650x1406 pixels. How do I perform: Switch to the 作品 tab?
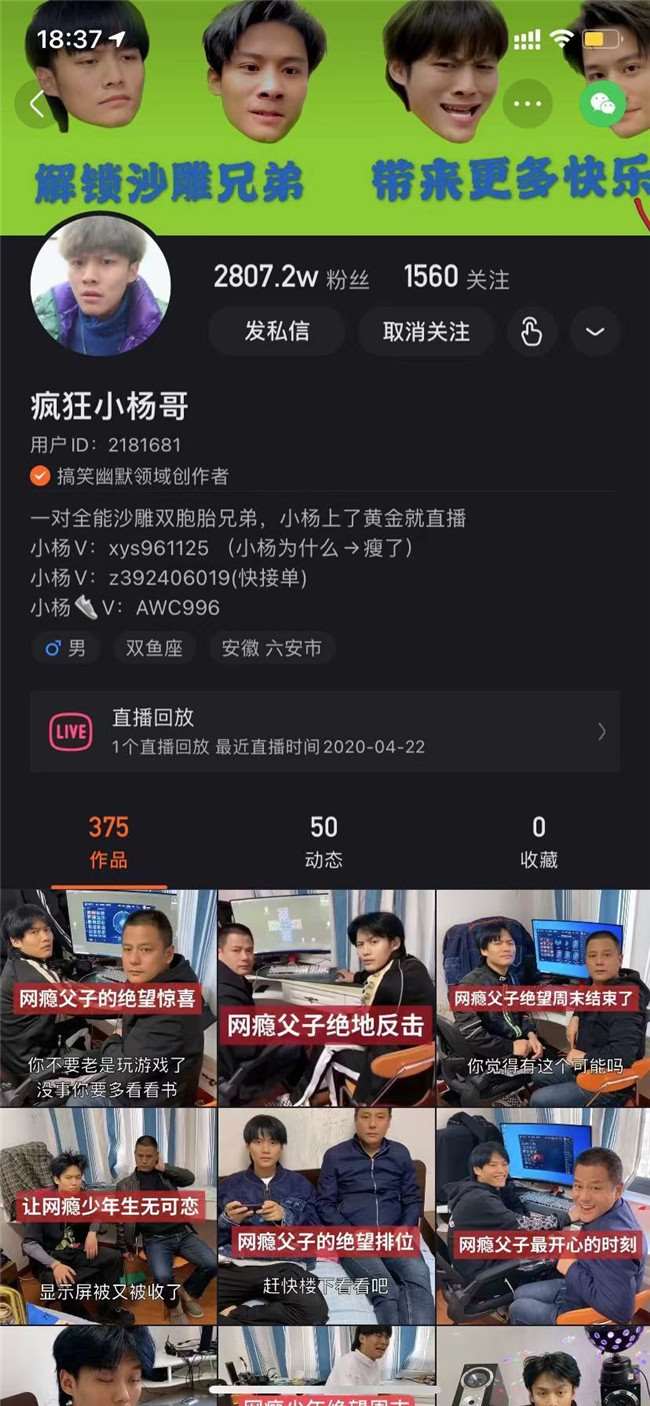108,842
